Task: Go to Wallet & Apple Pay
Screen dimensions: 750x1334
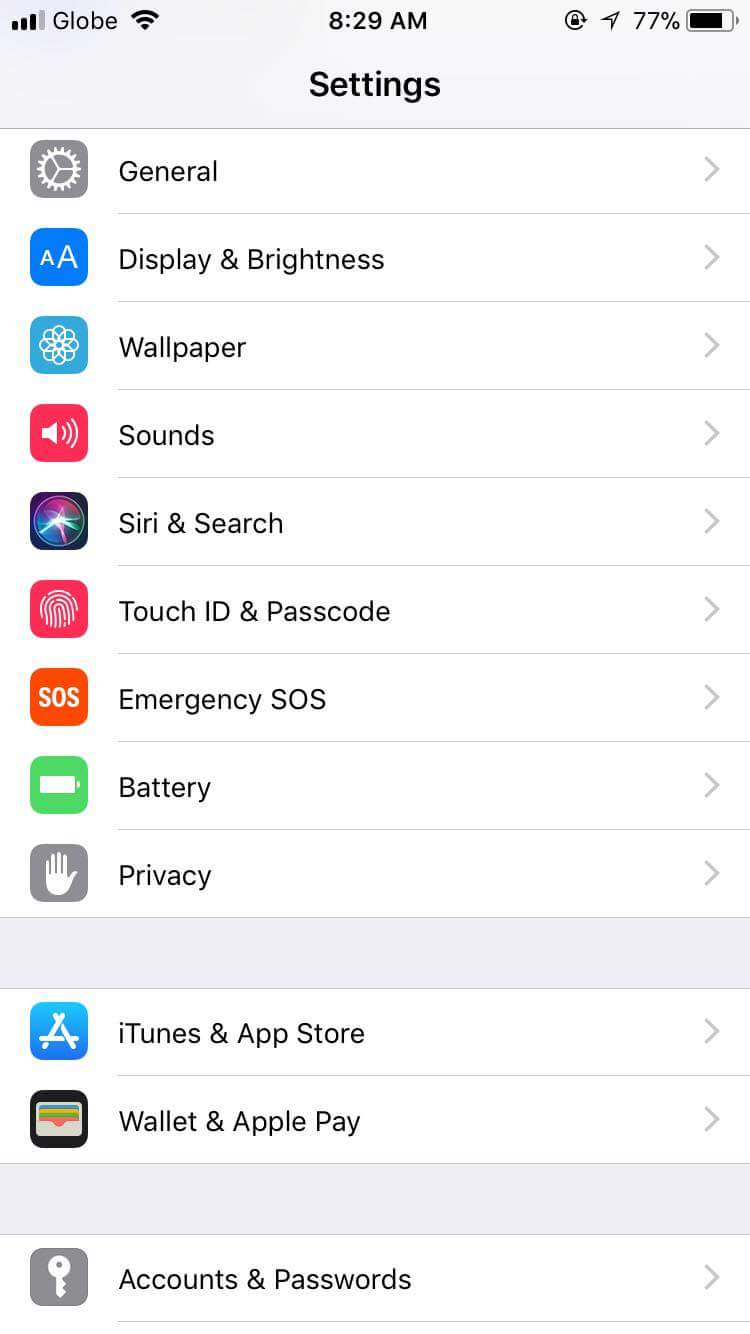Action: tap(375, 1120)
